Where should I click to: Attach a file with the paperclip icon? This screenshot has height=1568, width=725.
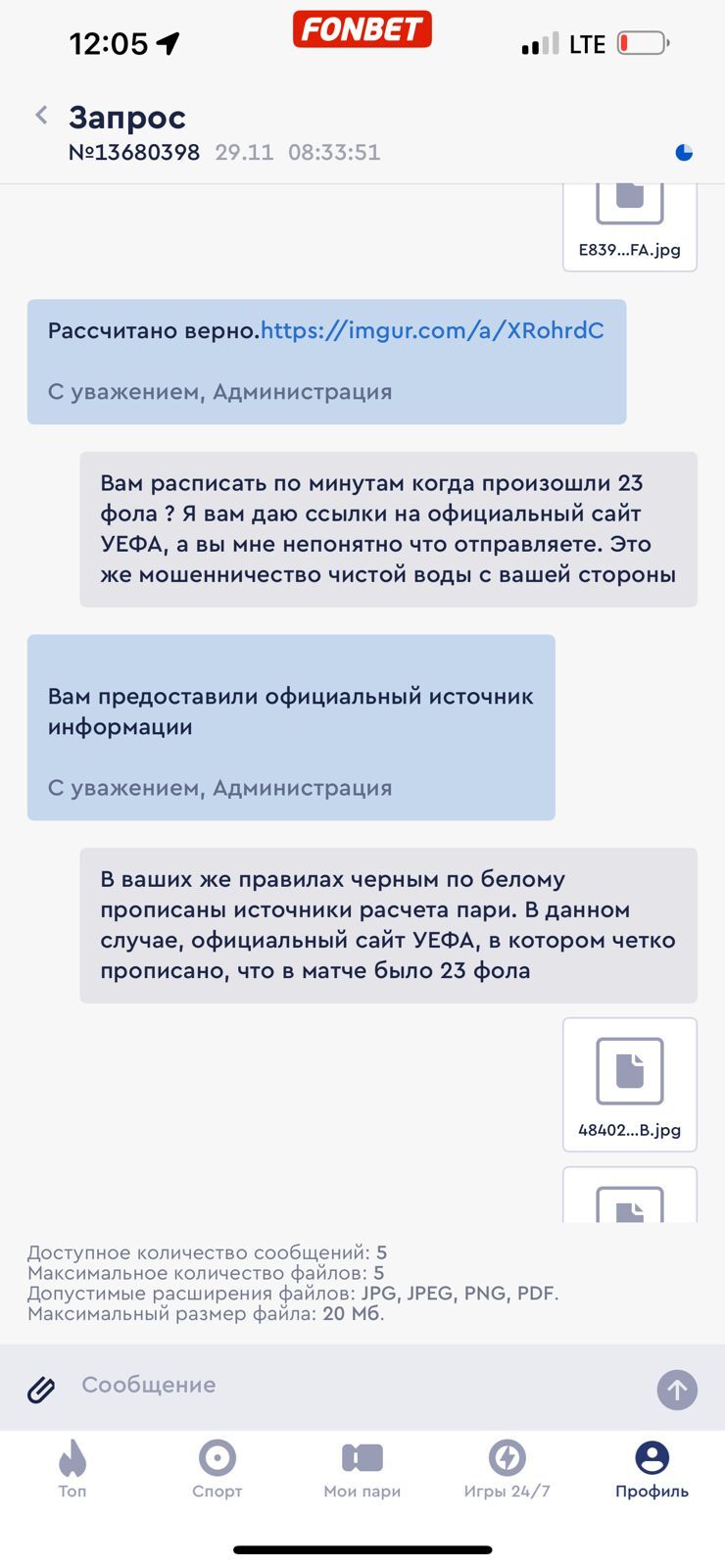(40, 1389)
